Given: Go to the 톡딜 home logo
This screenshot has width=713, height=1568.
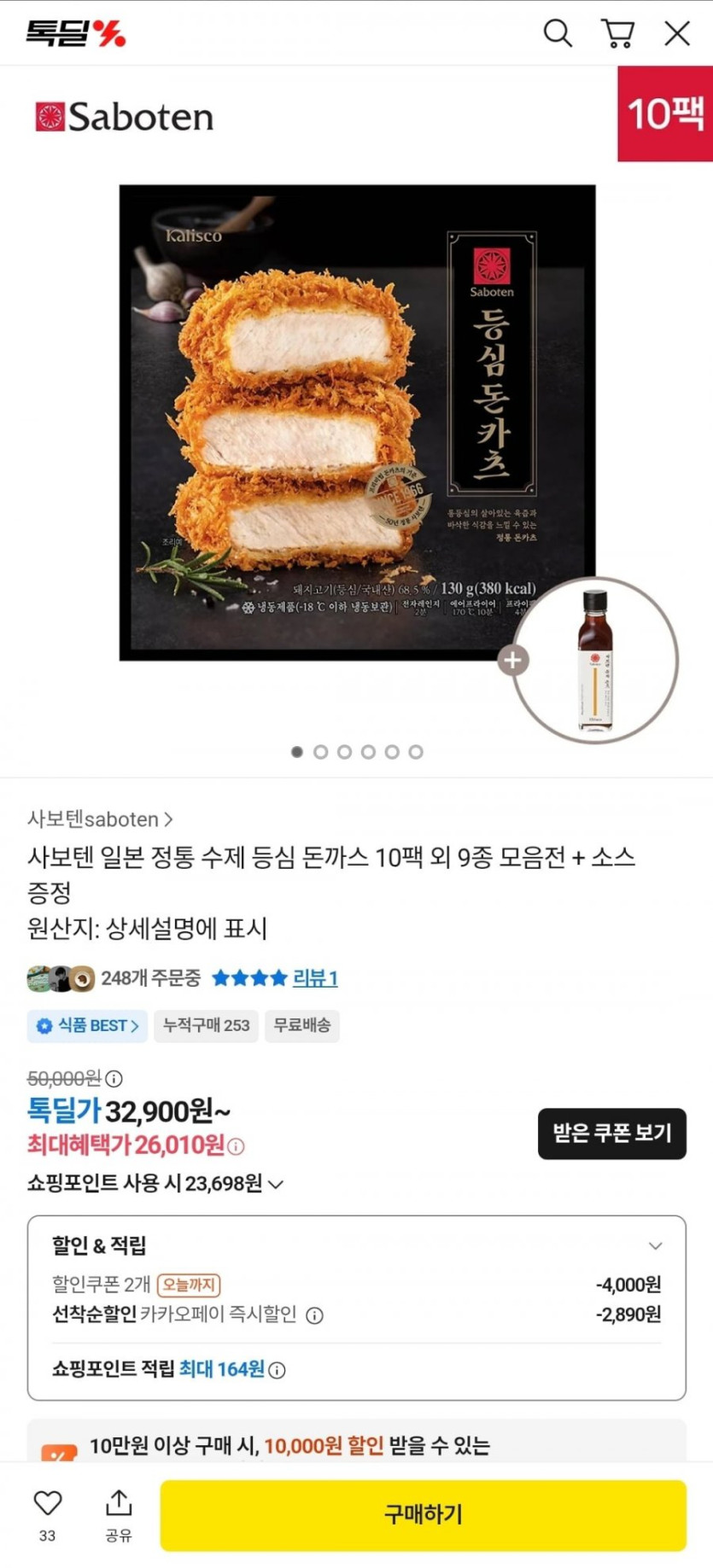Looking at the screenshot, I should point(75,33).
